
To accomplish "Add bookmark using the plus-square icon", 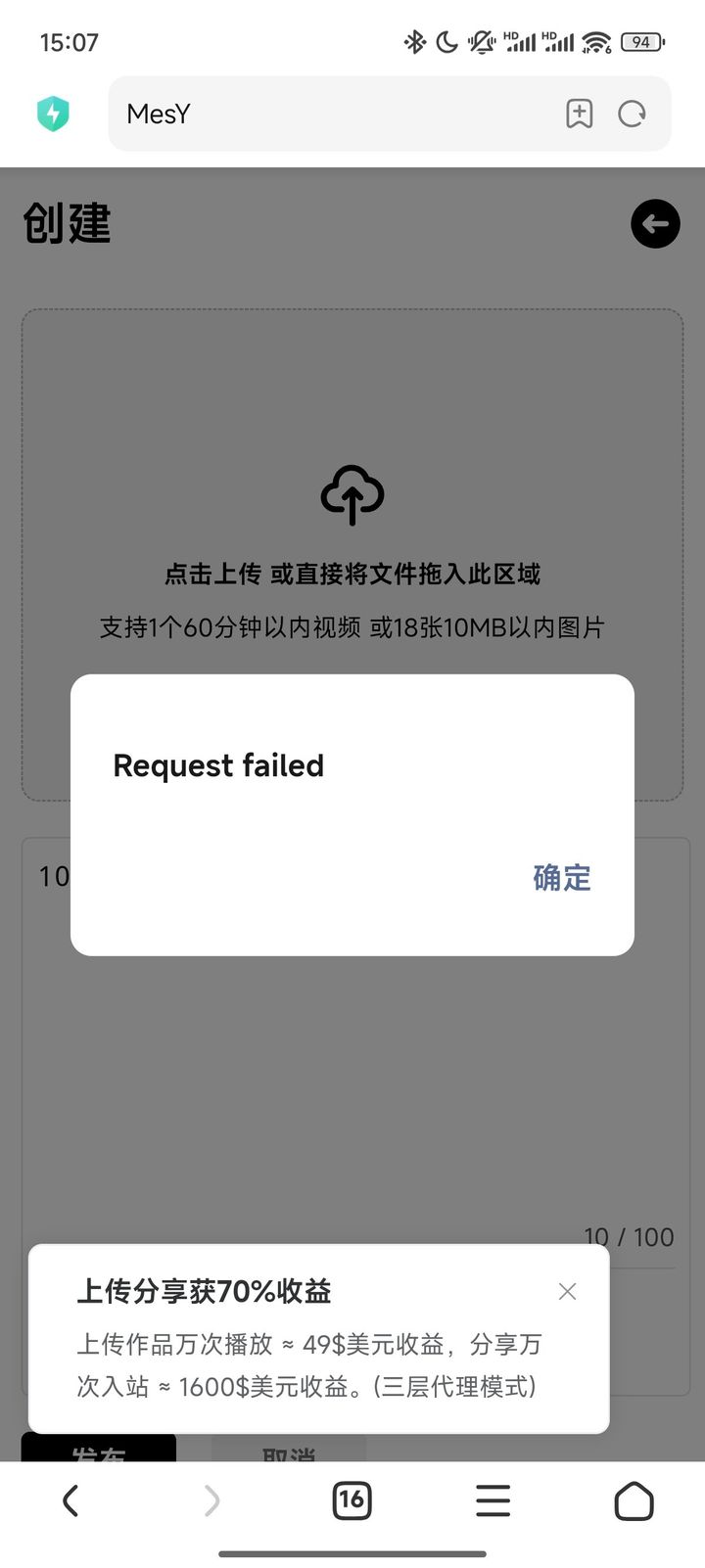I will 580,114.
